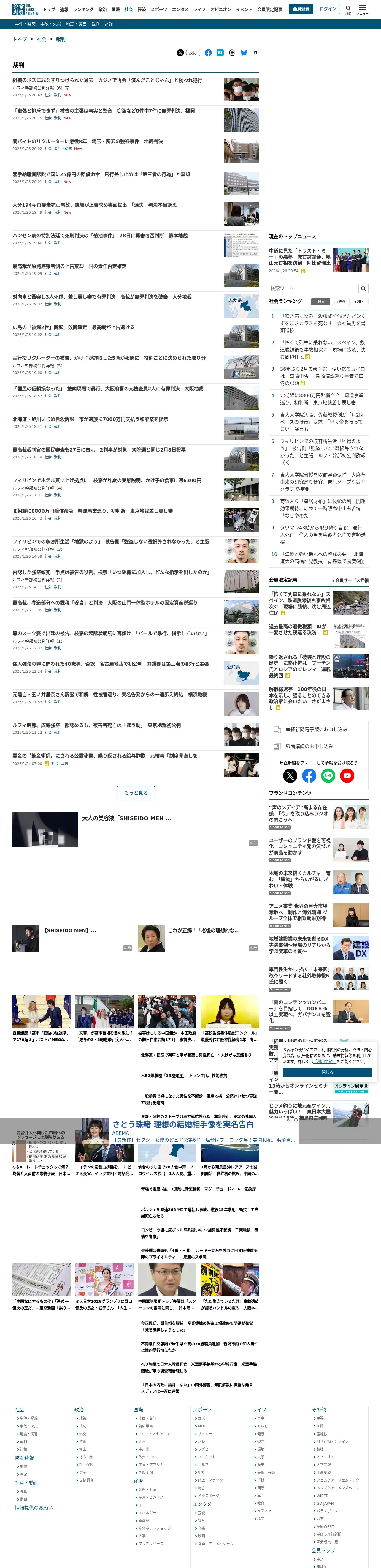Tap the もっと見る button
Screen dimensions: 381x1568
coord(136,793)
